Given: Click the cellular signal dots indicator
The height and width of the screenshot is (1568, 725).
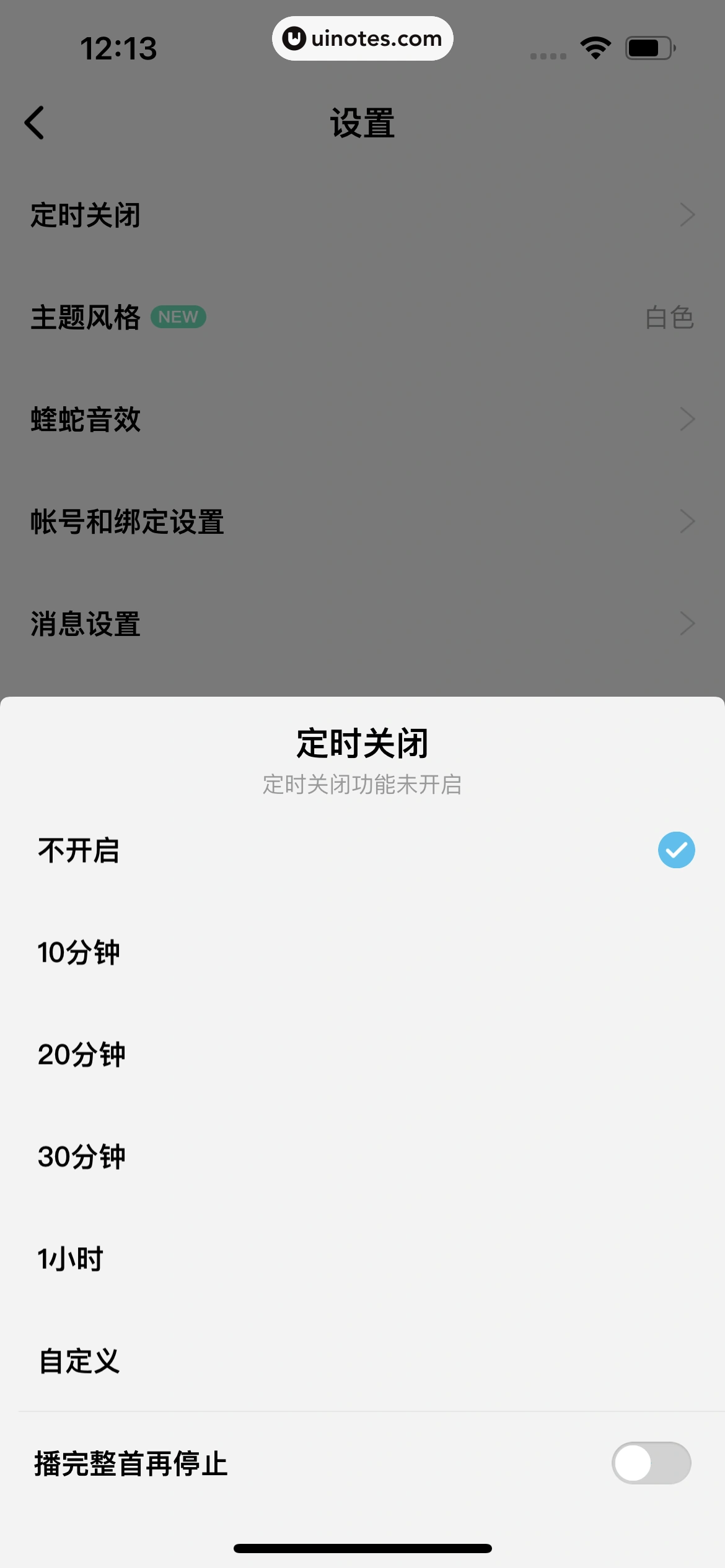Looking at the screenshot, I should 548,55.
